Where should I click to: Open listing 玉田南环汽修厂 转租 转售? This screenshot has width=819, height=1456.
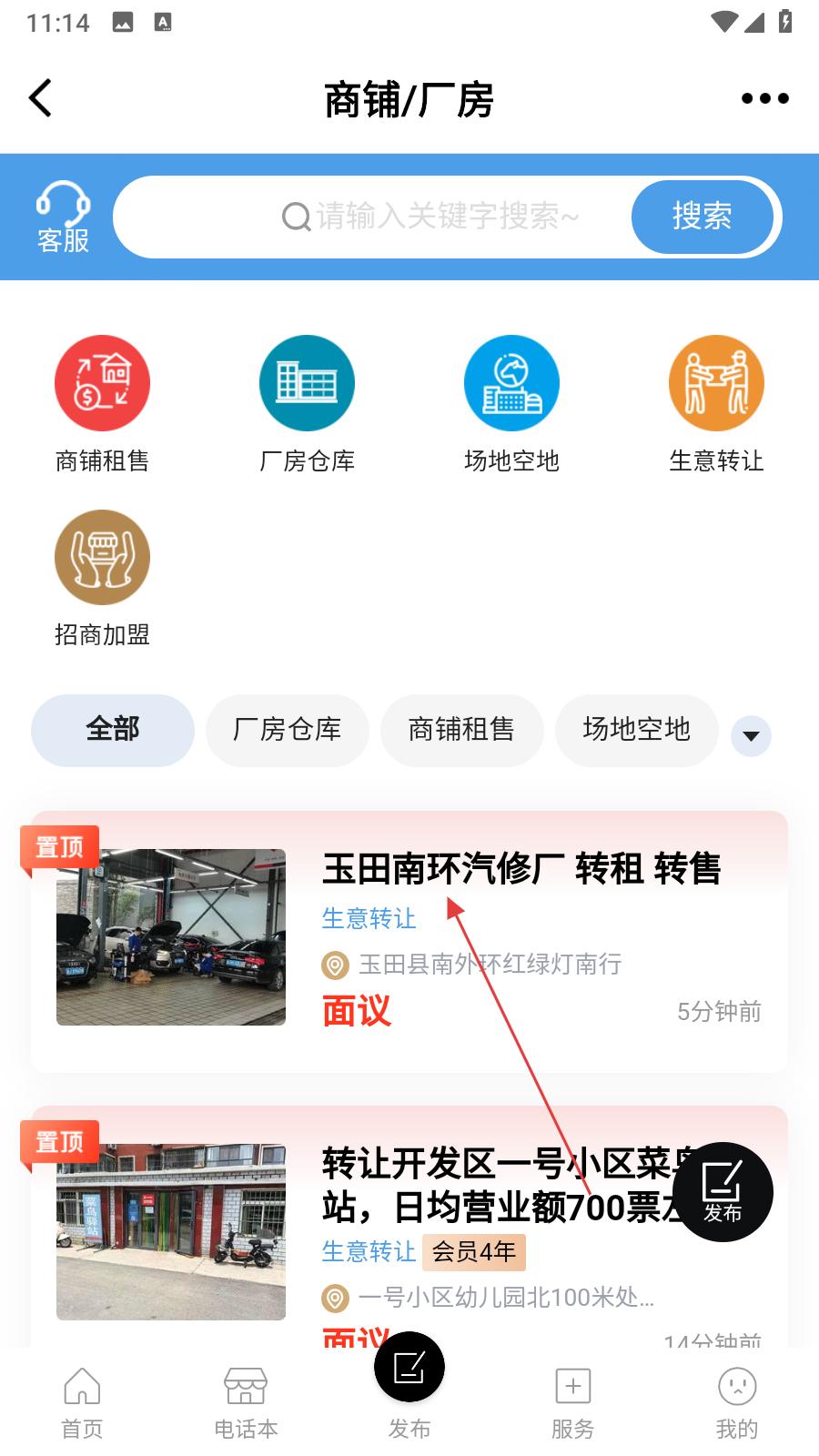(x=521, y=869)
